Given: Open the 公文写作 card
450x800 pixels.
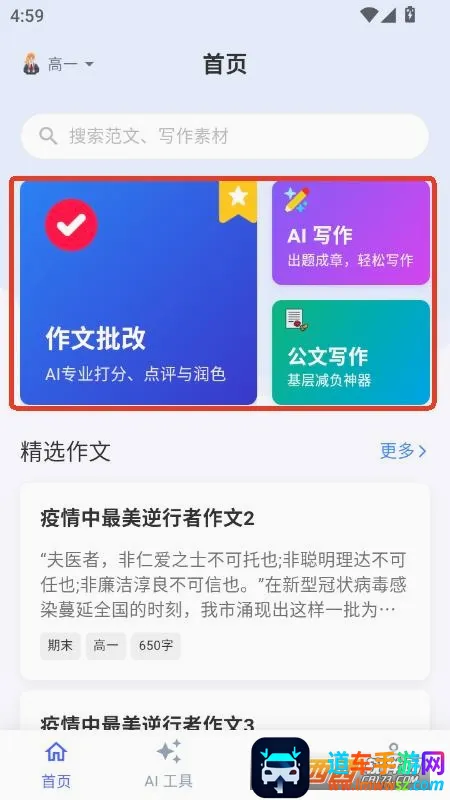Looking at the screenshot, I should (x=351, y=353).
